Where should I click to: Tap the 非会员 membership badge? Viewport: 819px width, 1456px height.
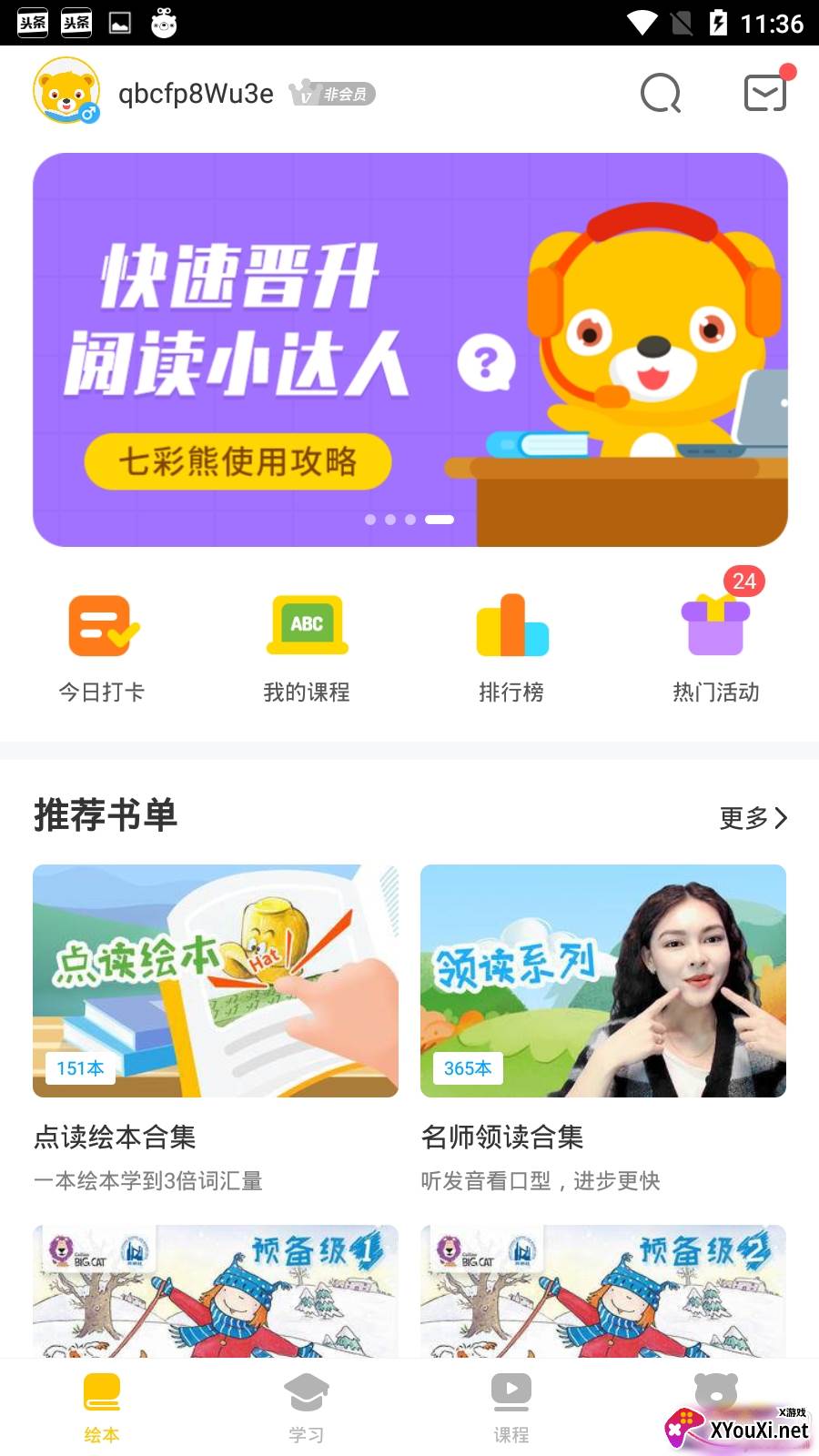click(x=333, y=94)
